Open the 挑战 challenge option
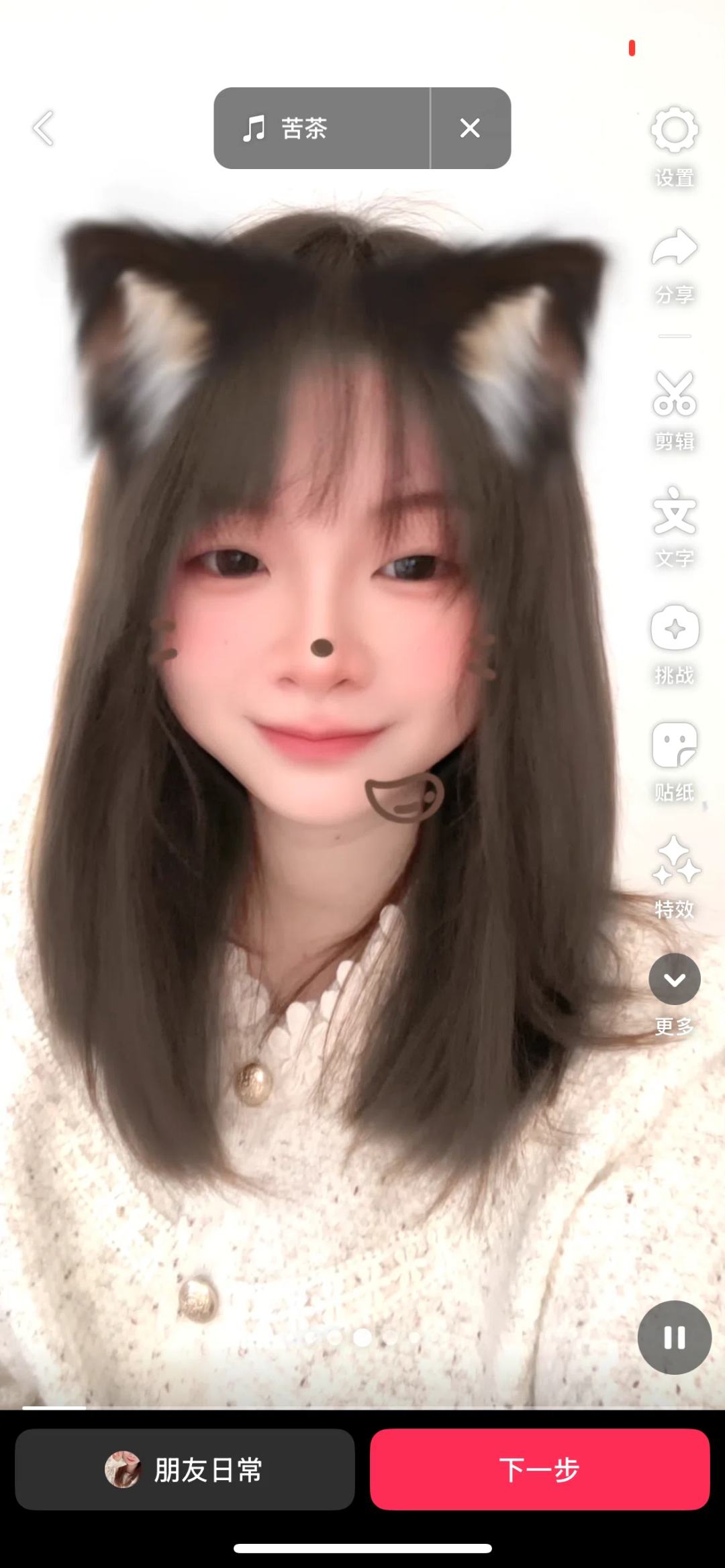 click(x=674, y=643)
